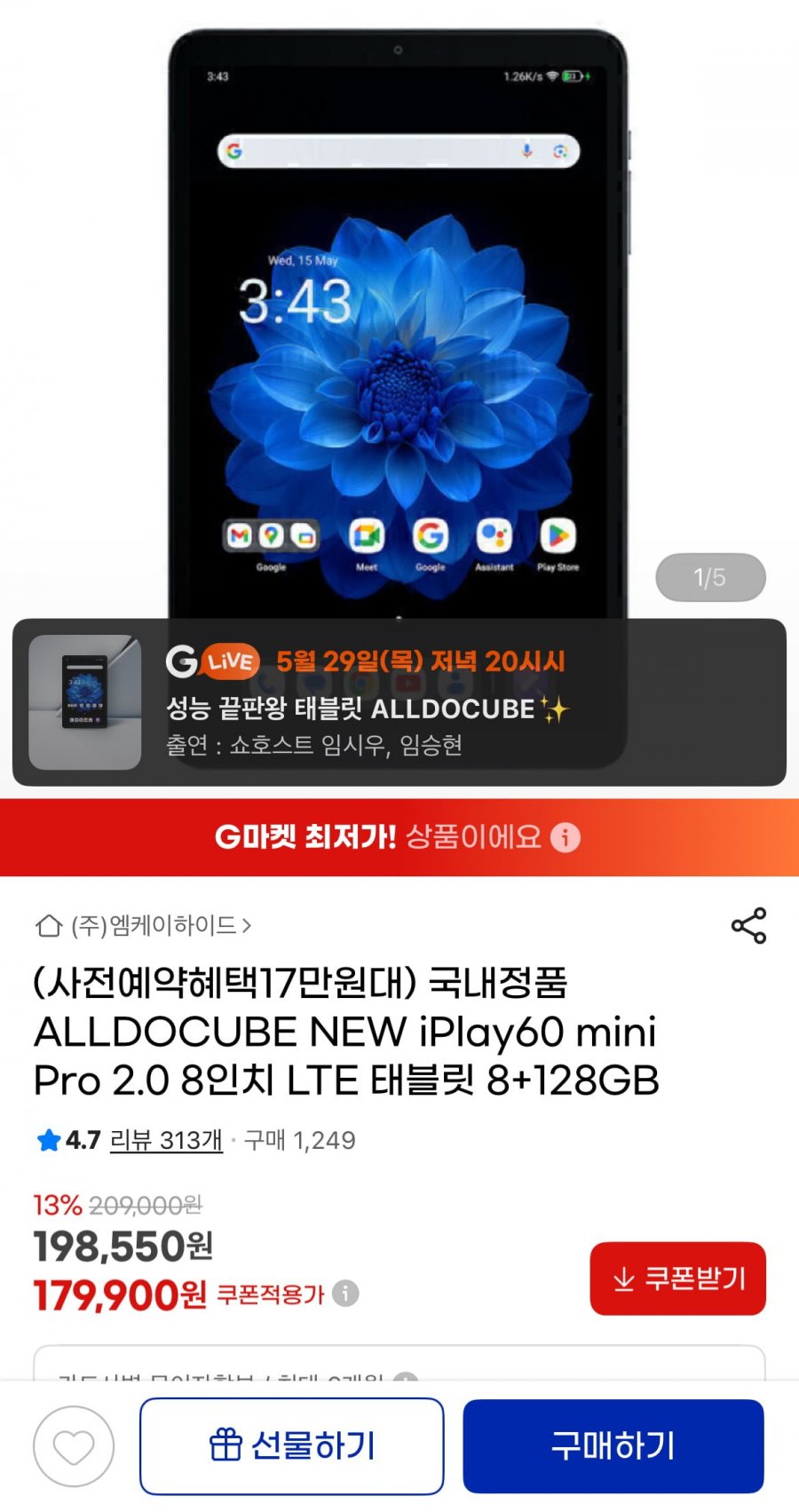Open the G LIVE ALLDOCUBE broadcast banner
Screen dimensions: 799x1512
[399, 702]
